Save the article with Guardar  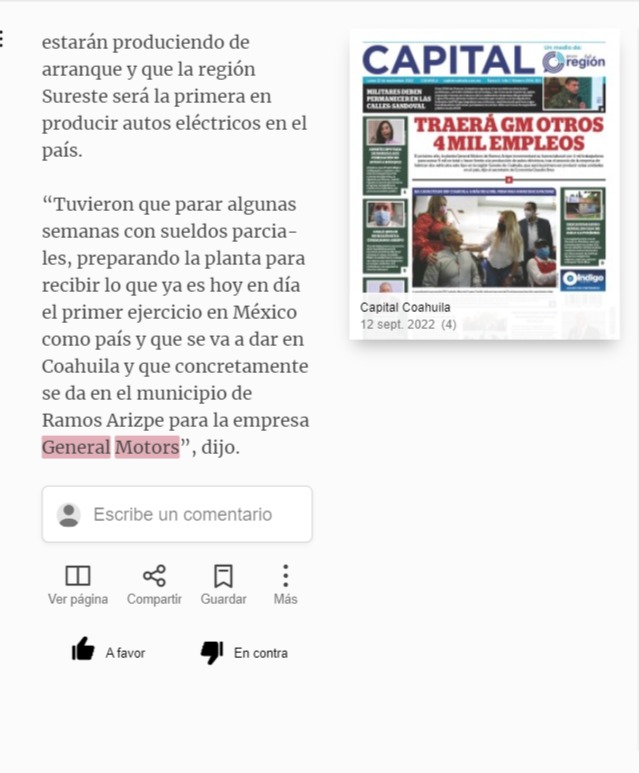223,585
